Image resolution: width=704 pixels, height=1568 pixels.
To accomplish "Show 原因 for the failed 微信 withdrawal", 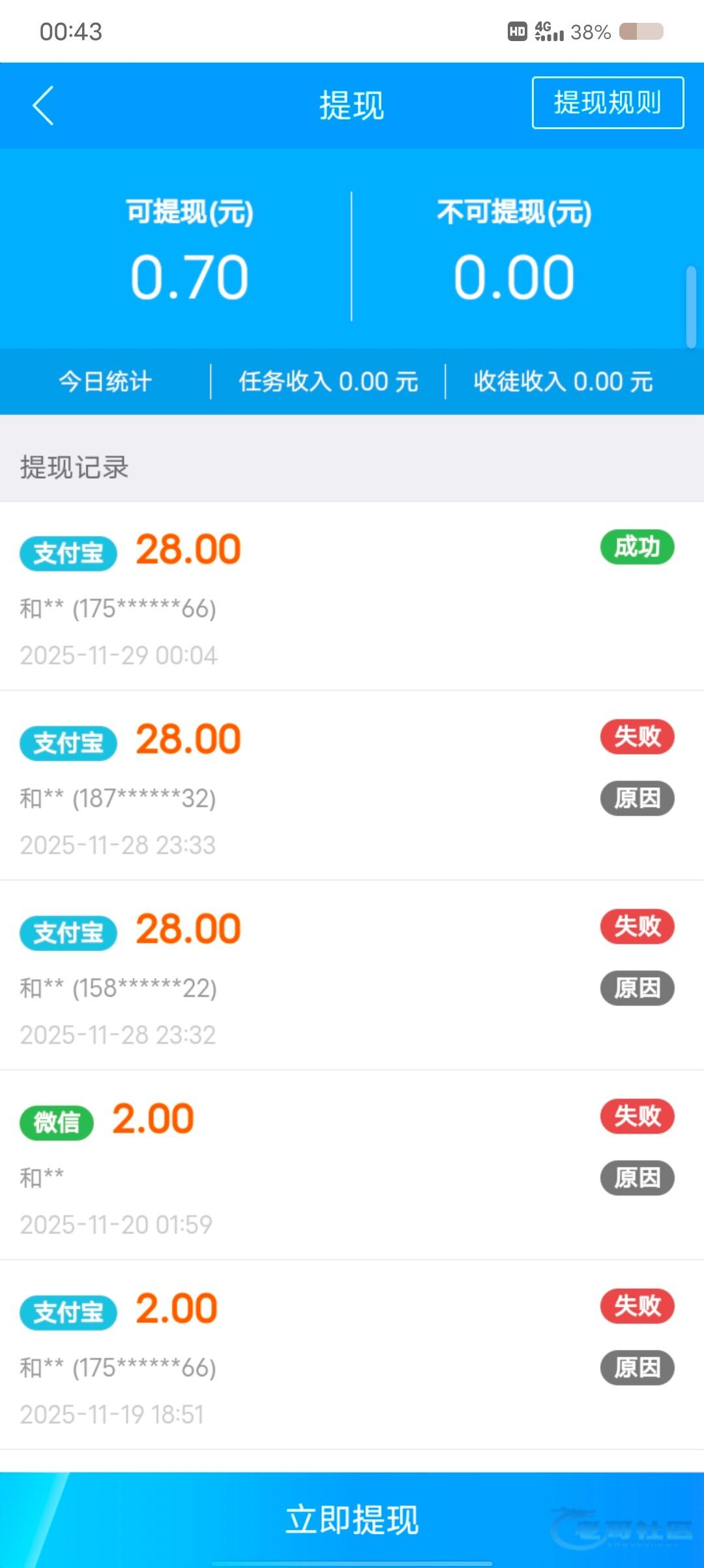I will [637, 1178].
